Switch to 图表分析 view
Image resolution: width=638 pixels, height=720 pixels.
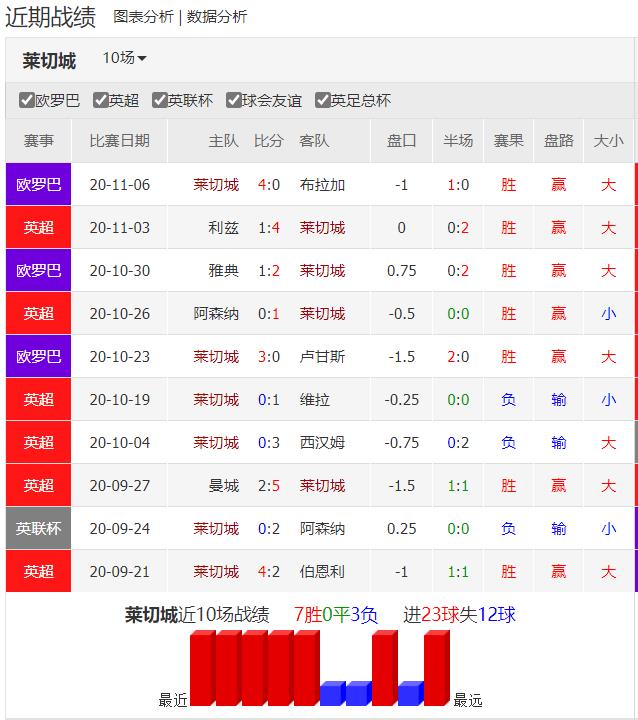coord(143,17)
